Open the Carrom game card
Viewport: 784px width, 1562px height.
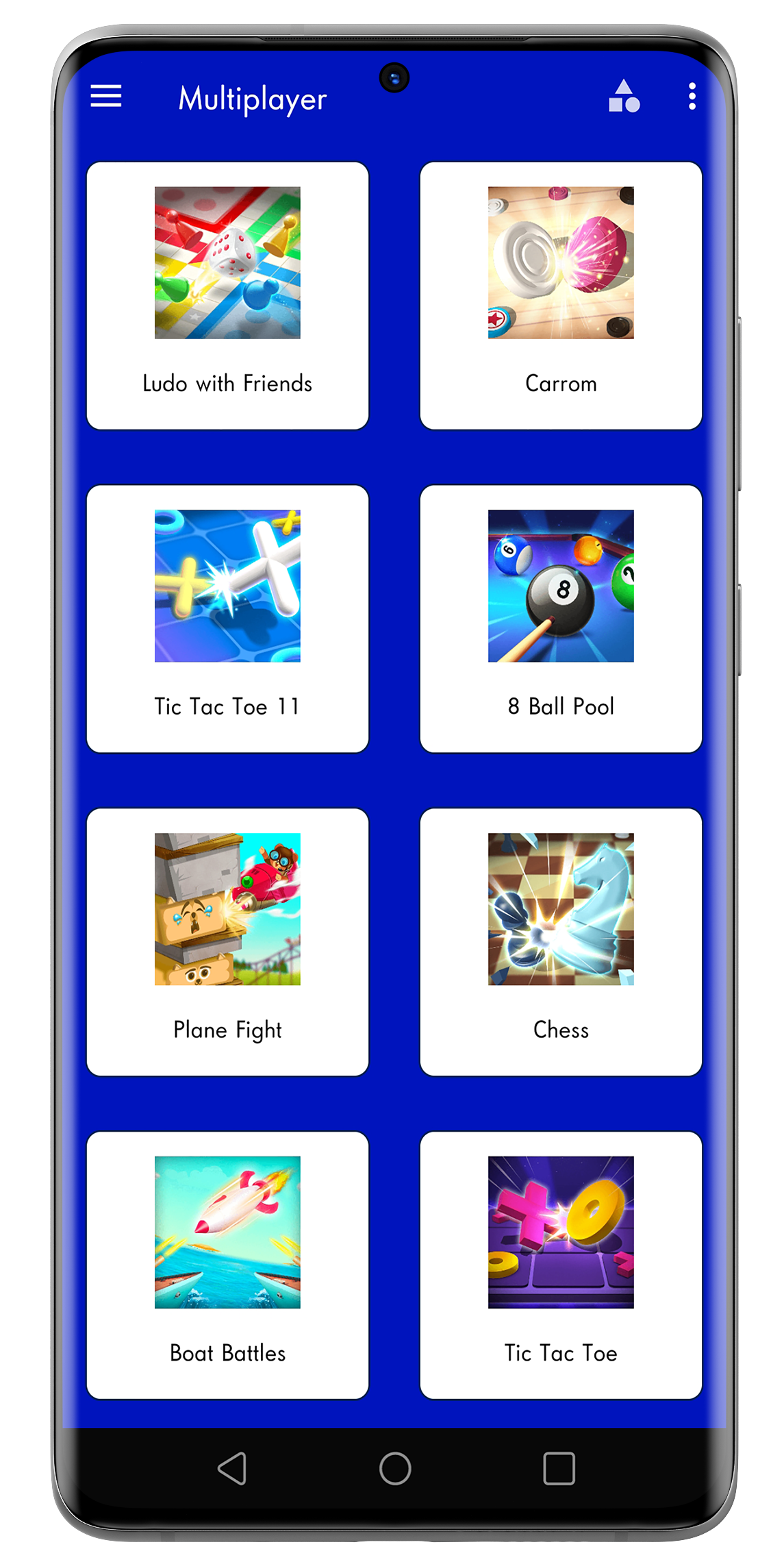click(x=561, y=296)
